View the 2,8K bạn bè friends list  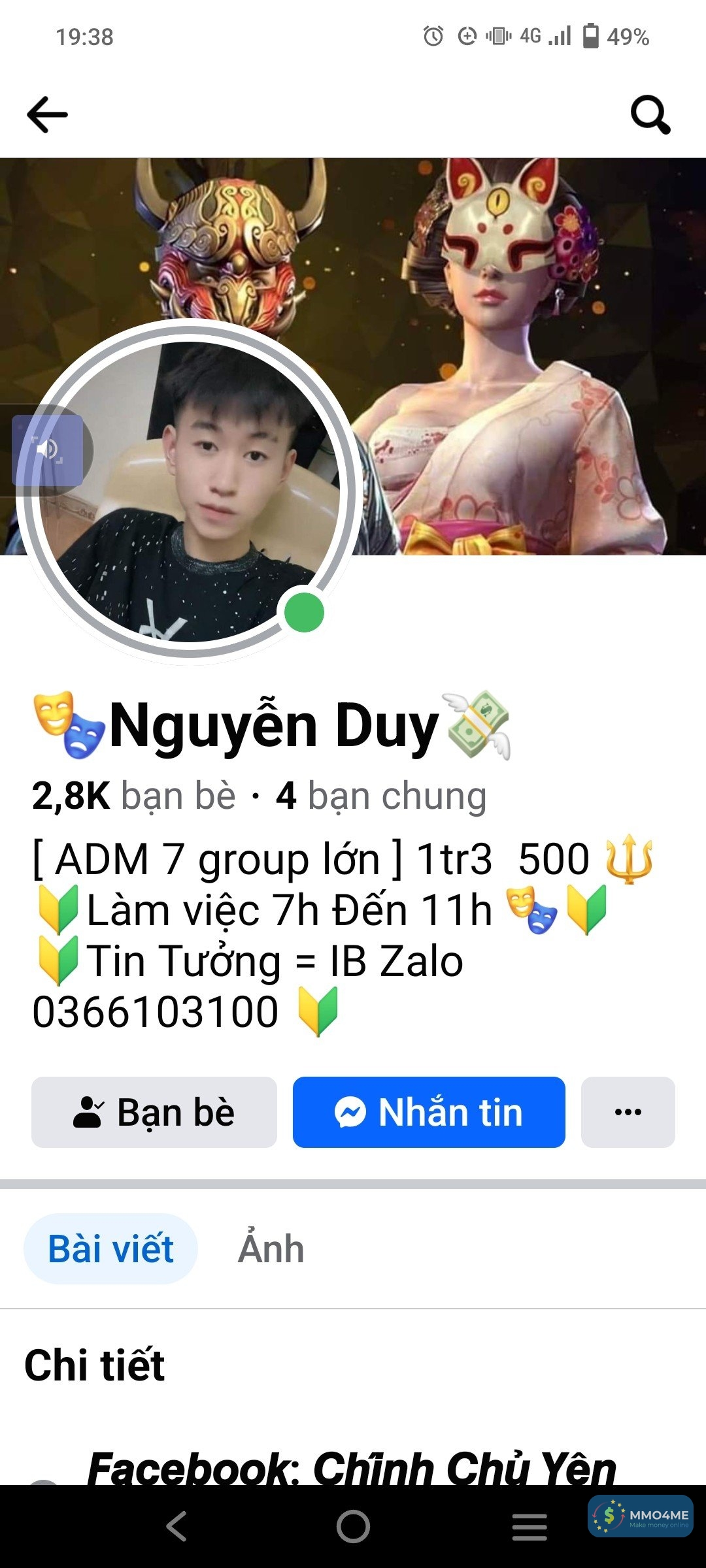pyautogui.click(x=134, y=796)
